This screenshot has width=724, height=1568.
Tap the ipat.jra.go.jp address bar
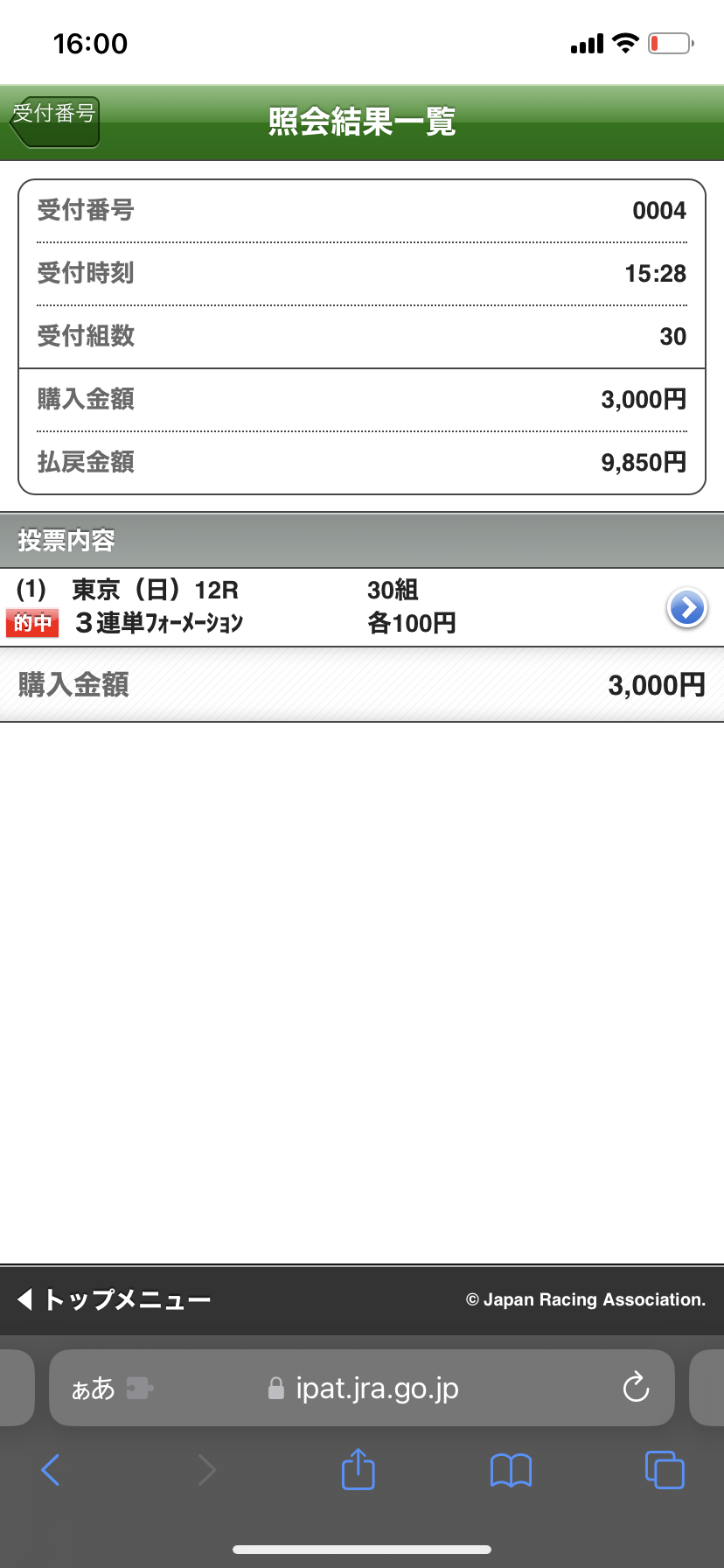[362, 1388]
